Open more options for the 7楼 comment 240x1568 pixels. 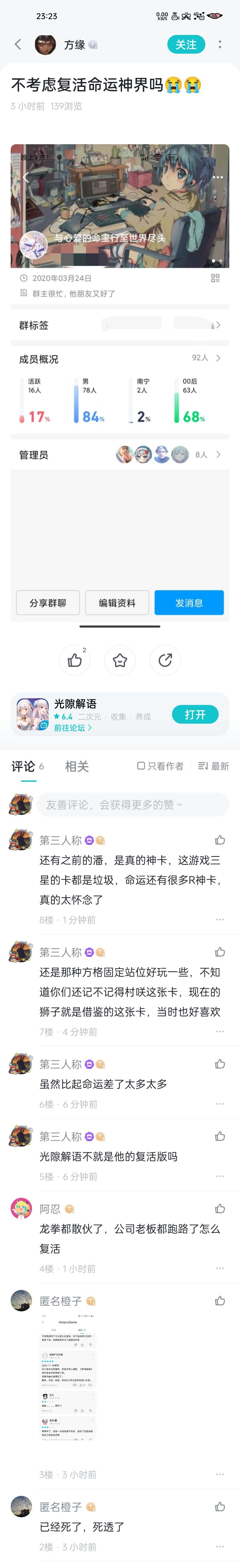220,1031
